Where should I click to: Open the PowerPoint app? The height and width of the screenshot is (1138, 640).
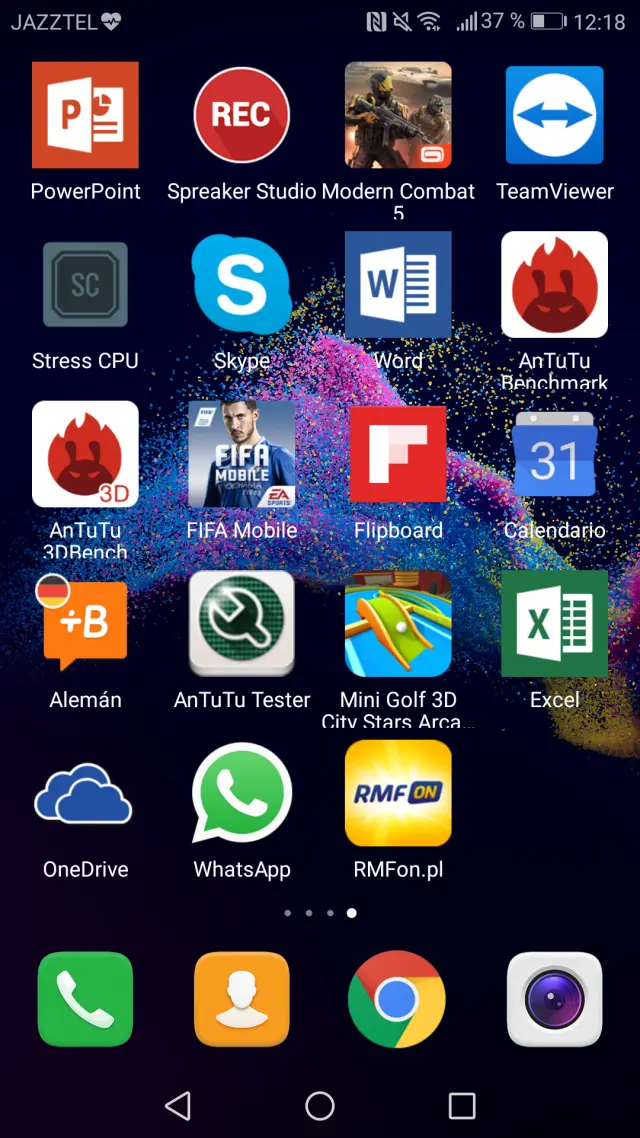85,116
